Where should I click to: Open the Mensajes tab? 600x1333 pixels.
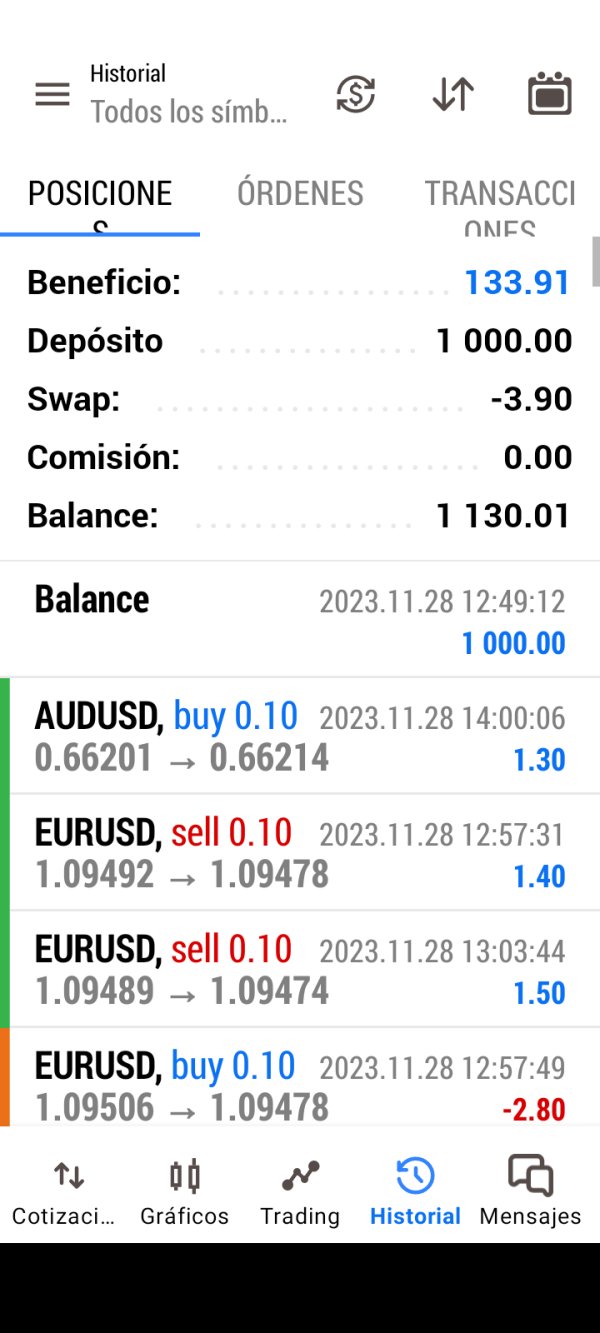coord(530,1190)
